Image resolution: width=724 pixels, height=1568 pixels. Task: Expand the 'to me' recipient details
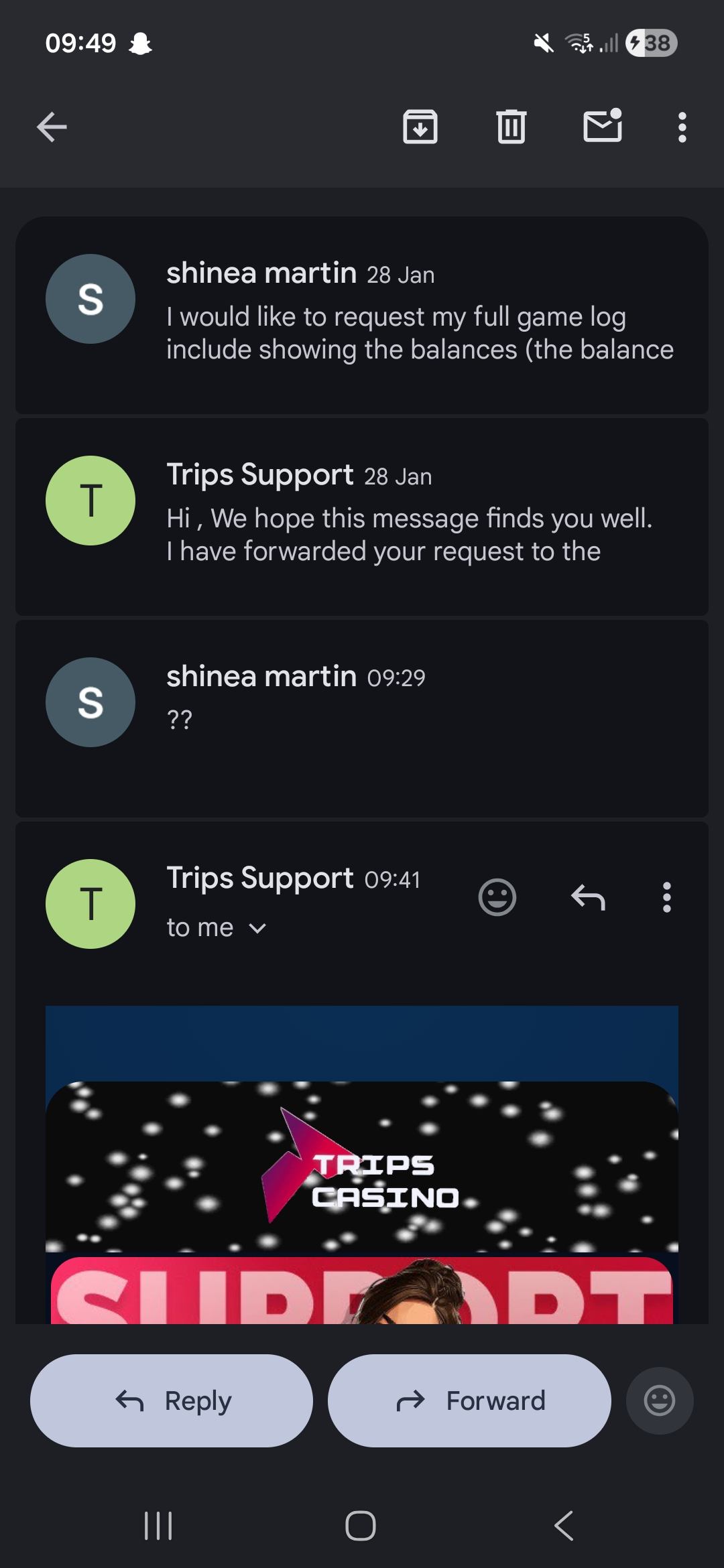(x=217, y=928)
